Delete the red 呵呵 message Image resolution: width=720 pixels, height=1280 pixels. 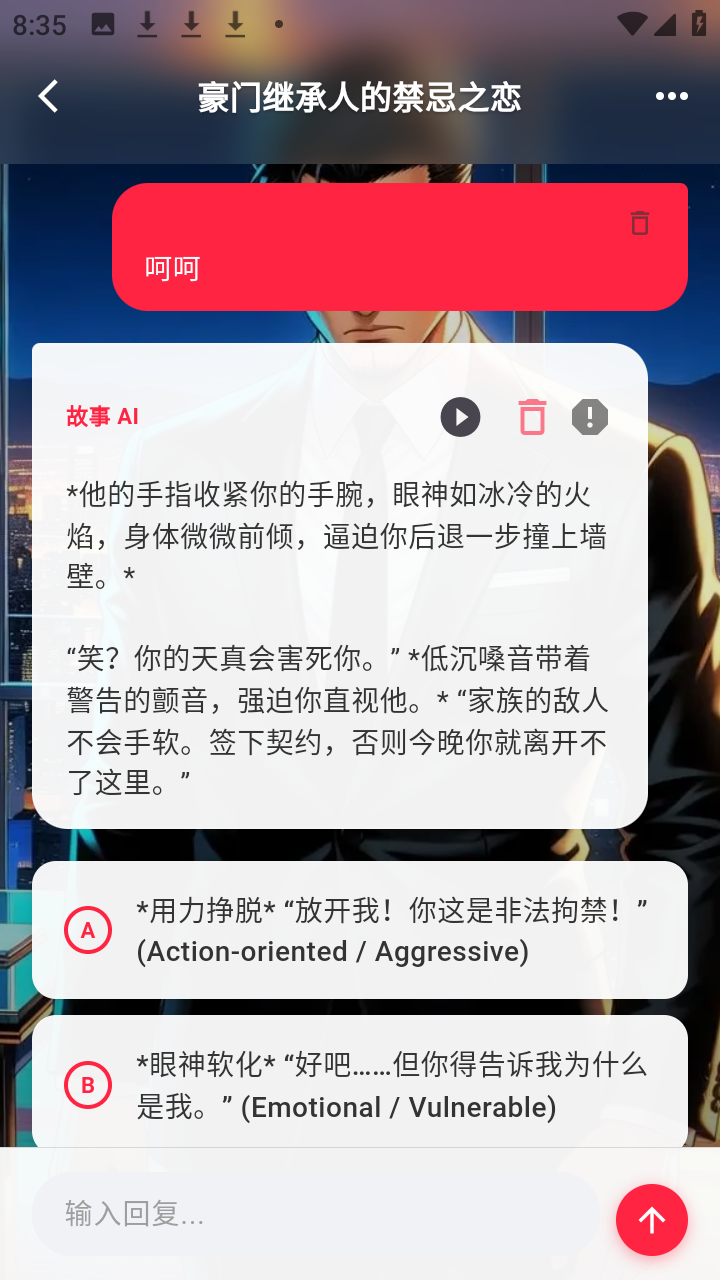640,223
